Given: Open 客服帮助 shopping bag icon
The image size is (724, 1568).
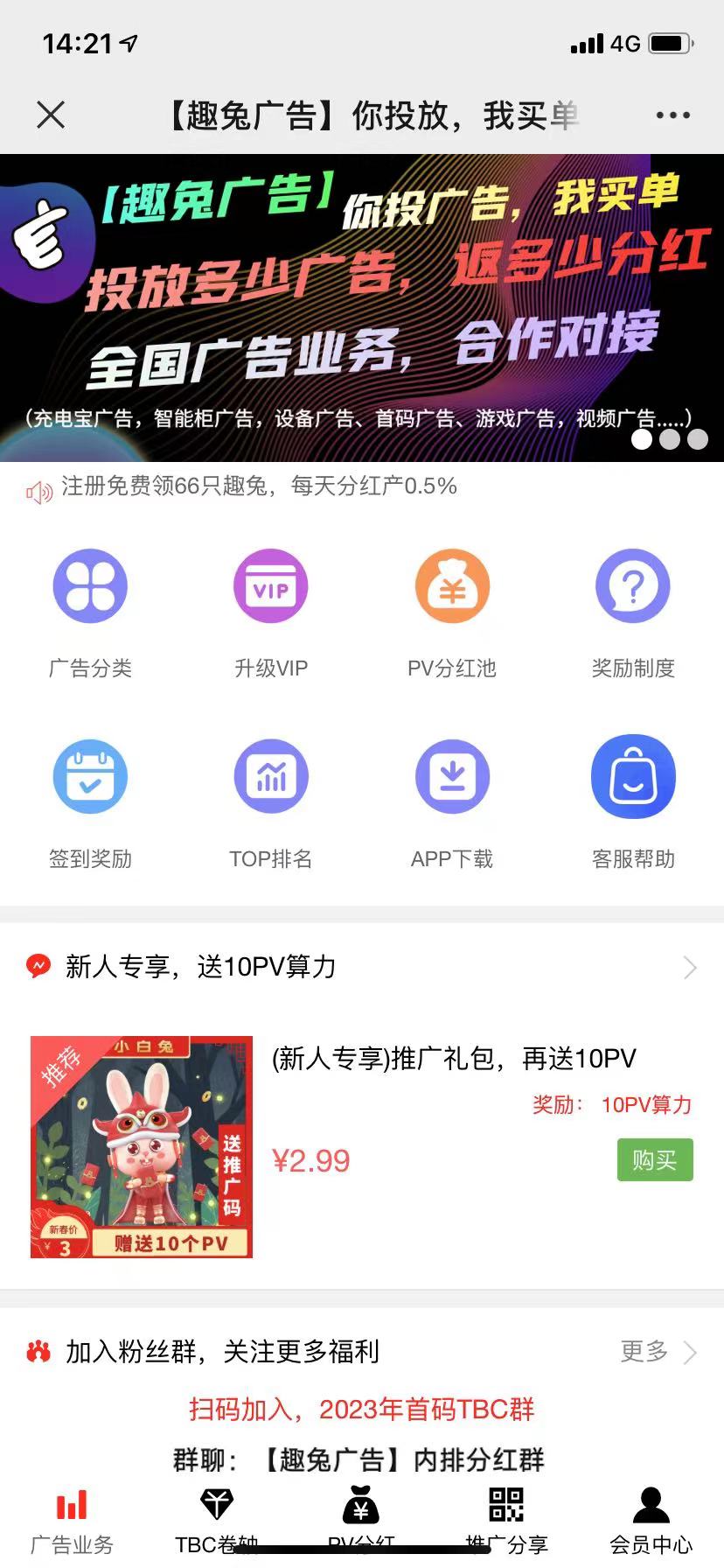Looking at the screenshot, I should tap(633, 776).
